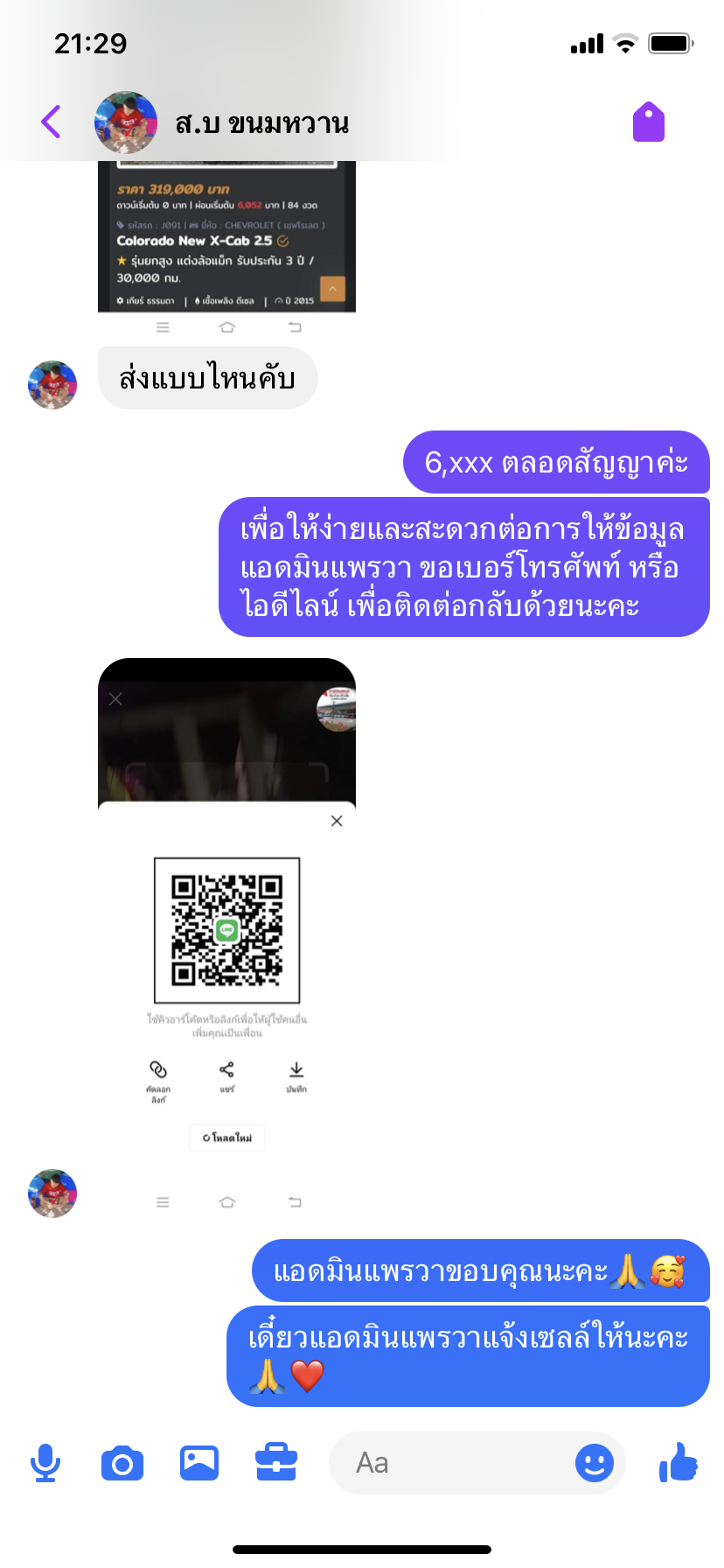Open the briefcase business tools
Viewport: 724px width, 1568px height.
click(276, 1463)
